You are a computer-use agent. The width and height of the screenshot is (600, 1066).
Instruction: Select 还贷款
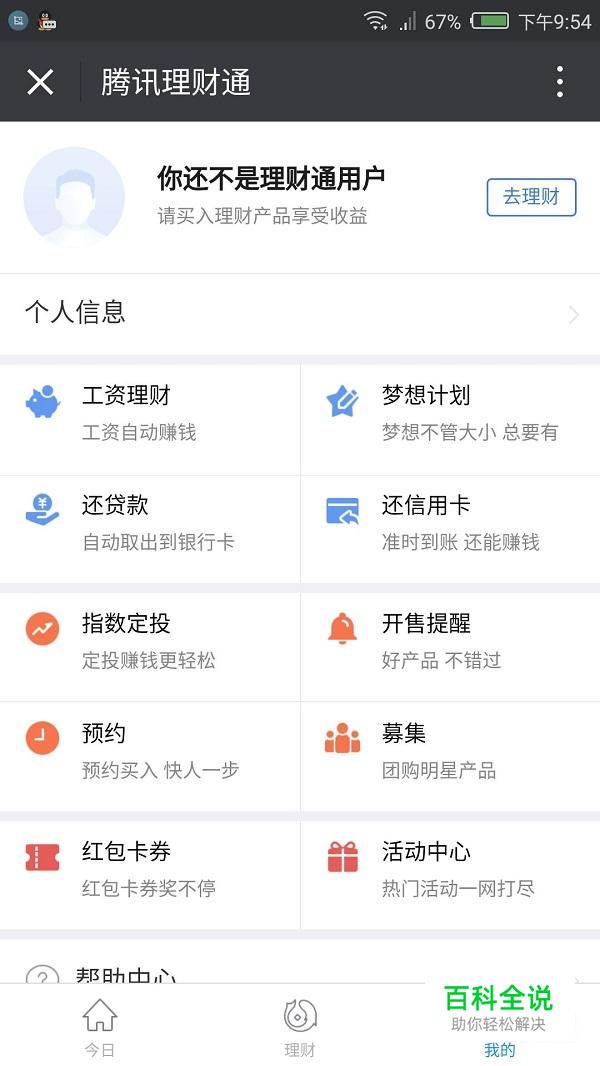pos(149,529)
